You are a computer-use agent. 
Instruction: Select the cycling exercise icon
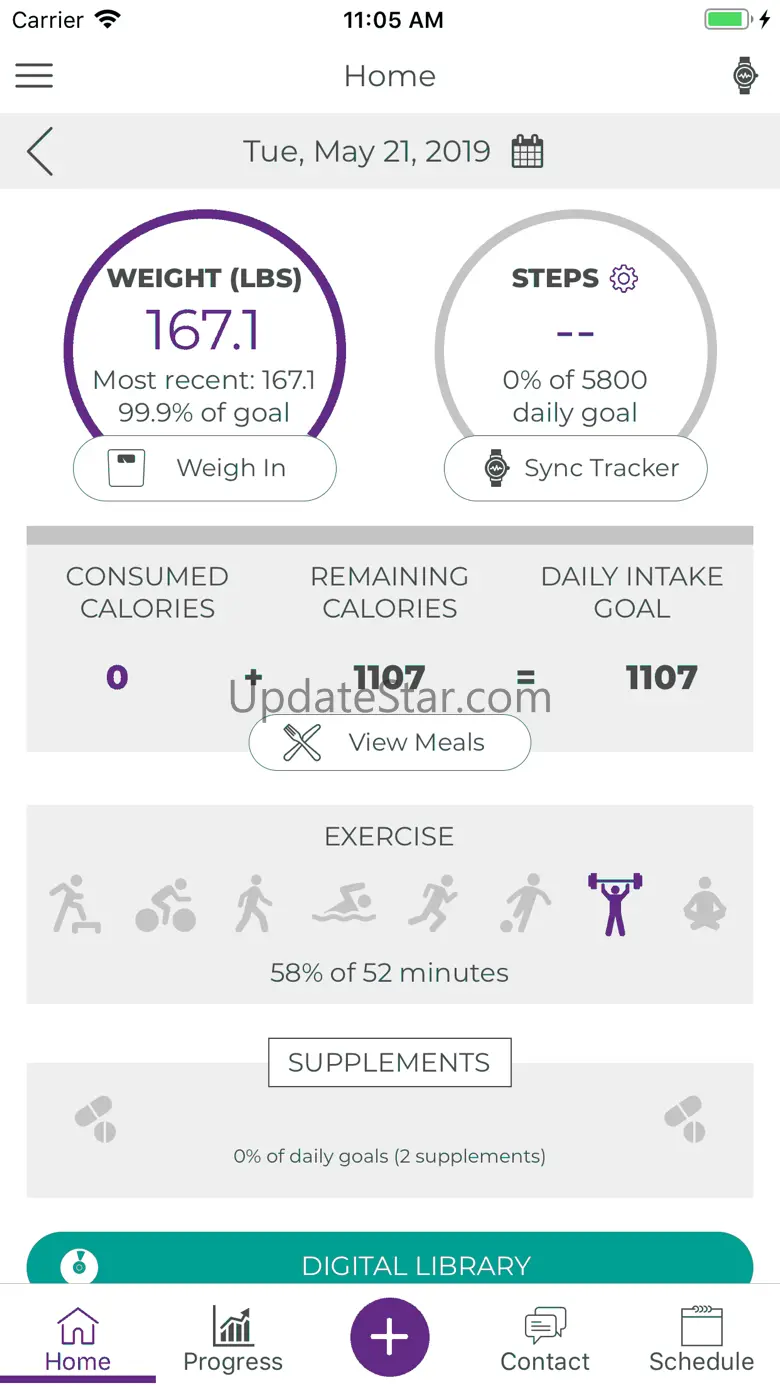point(165,905)
